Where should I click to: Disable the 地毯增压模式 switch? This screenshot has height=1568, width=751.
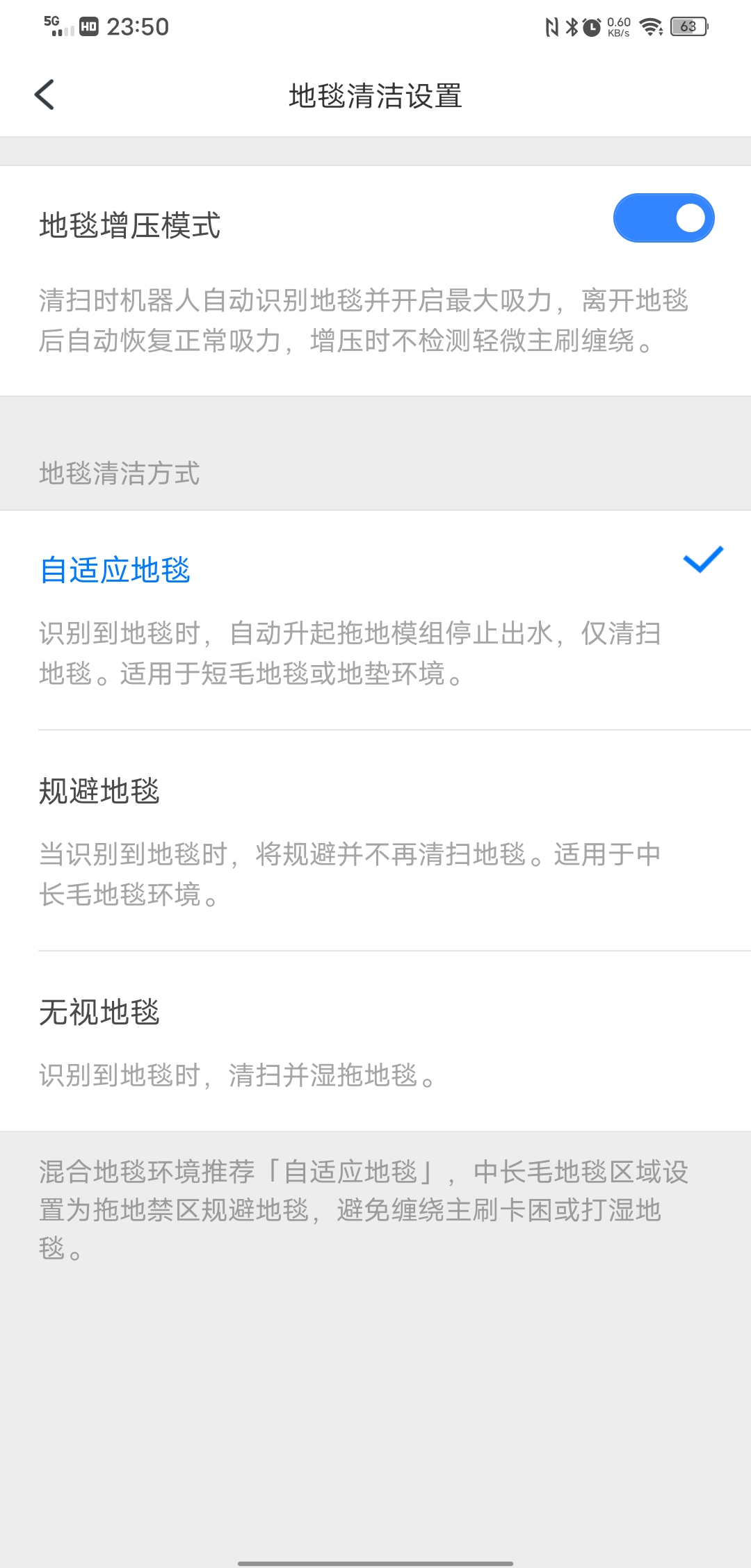click(664, 218)
